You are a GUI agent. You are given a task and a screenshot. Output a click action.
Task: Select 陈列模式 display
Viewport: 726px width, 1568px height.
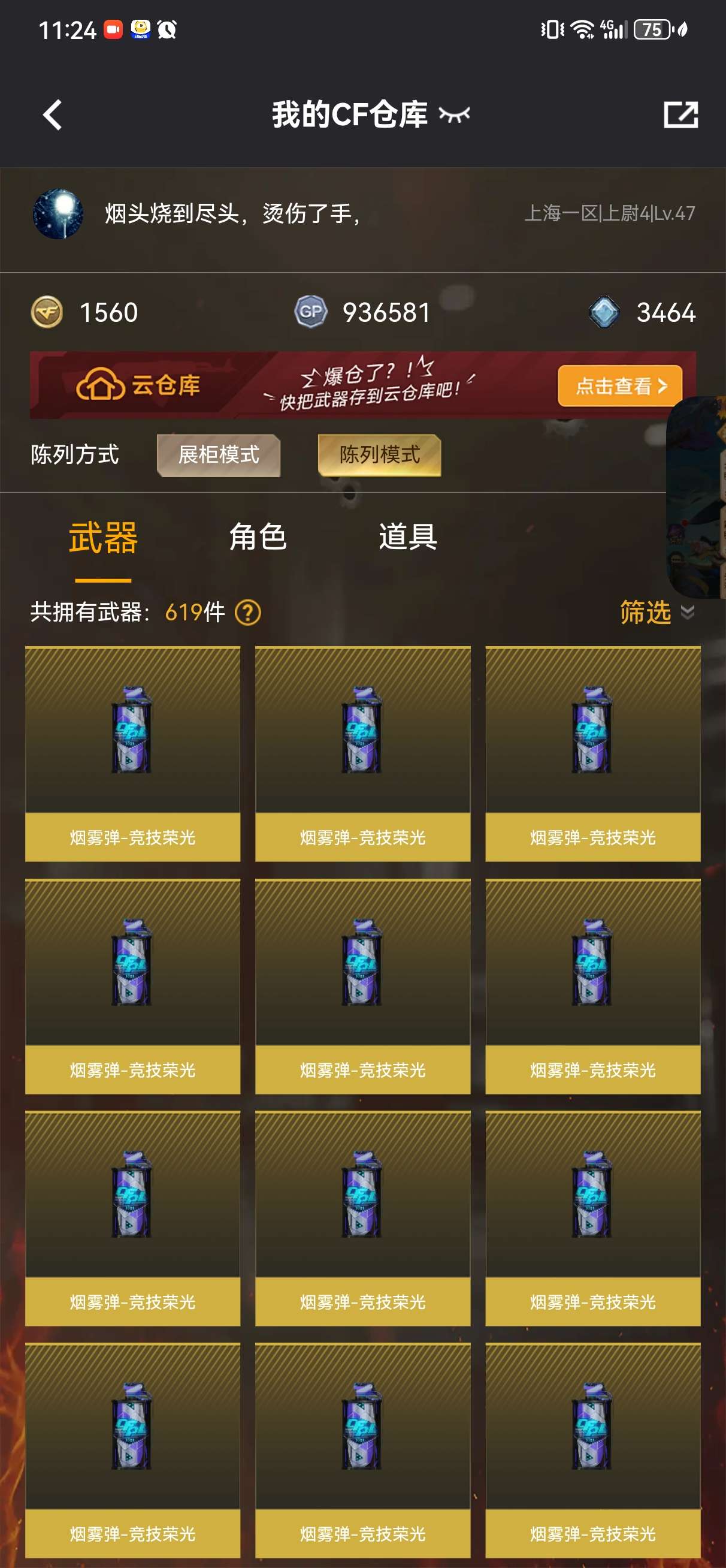pos(379,455)
